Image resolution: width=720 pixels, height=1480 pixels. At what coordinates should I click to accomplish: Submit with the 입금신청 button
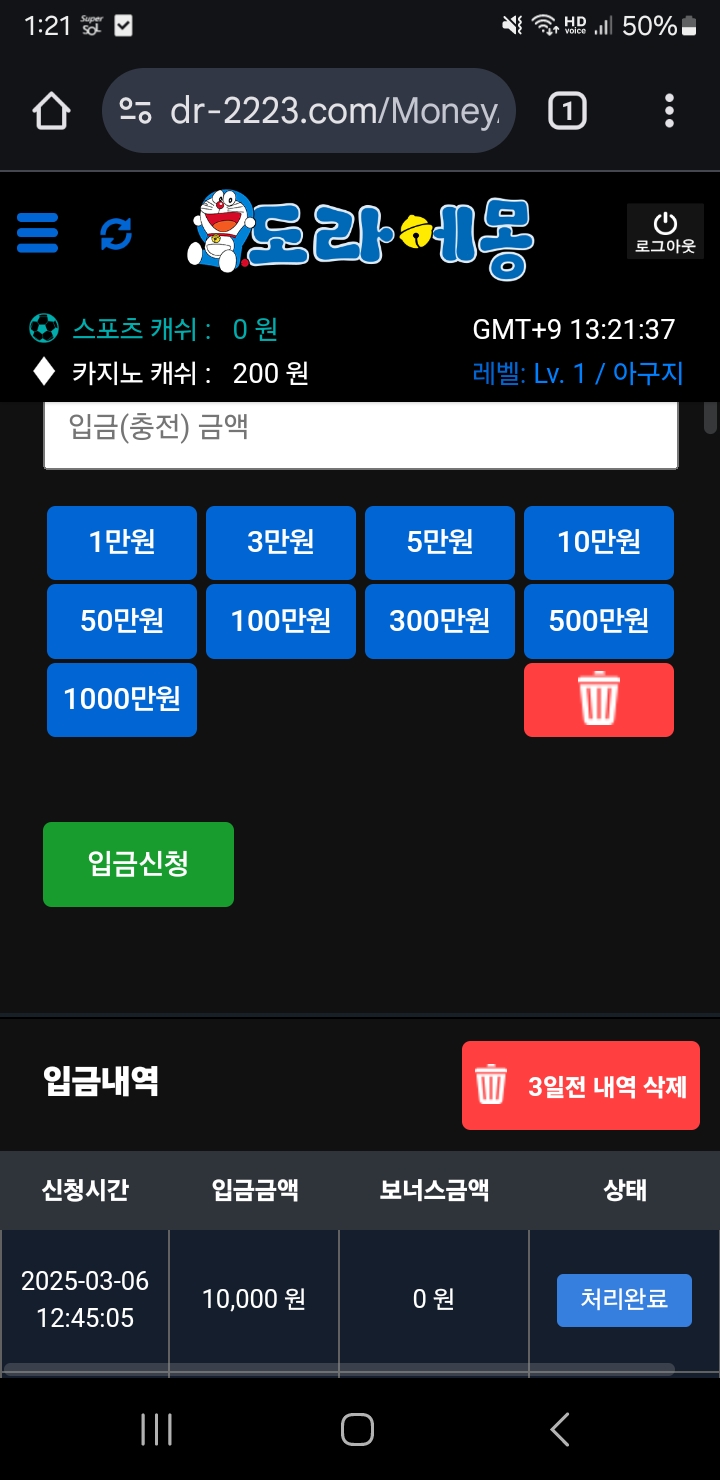click(138, 864)
